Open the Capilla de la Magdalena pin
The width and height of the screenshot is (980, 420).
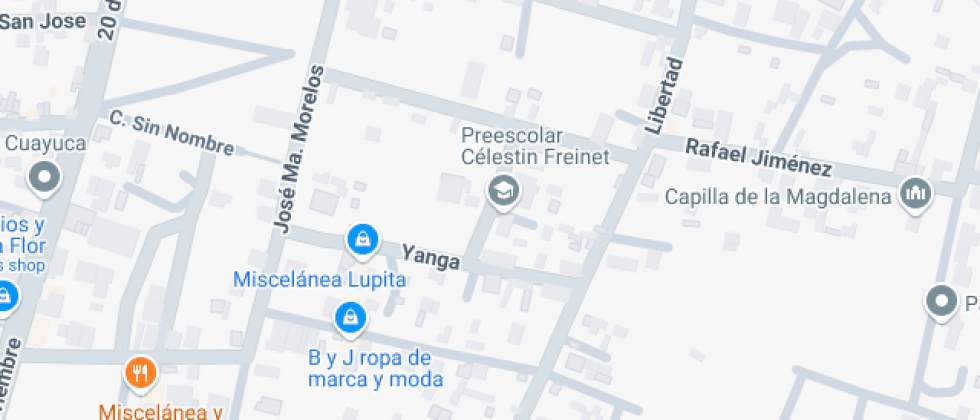916,196
